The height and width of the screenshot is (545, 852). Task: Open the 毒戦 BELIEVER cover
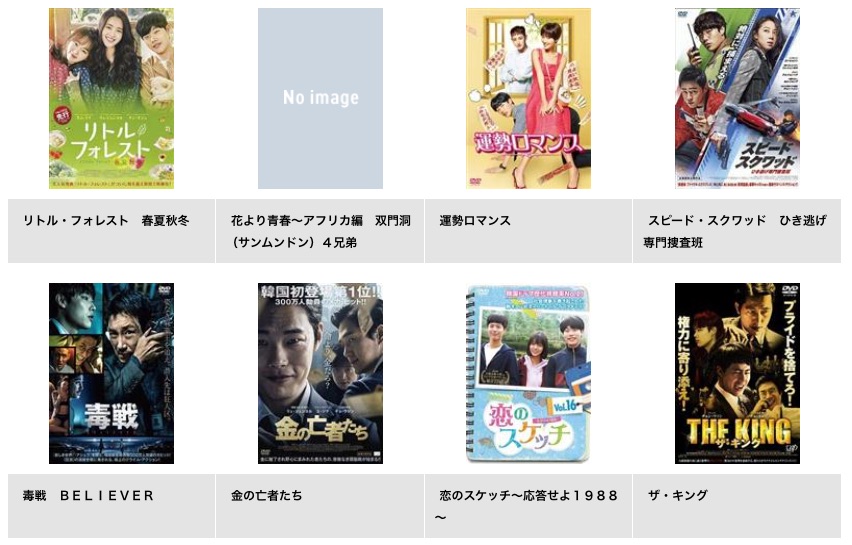click(x=111, y=373)
